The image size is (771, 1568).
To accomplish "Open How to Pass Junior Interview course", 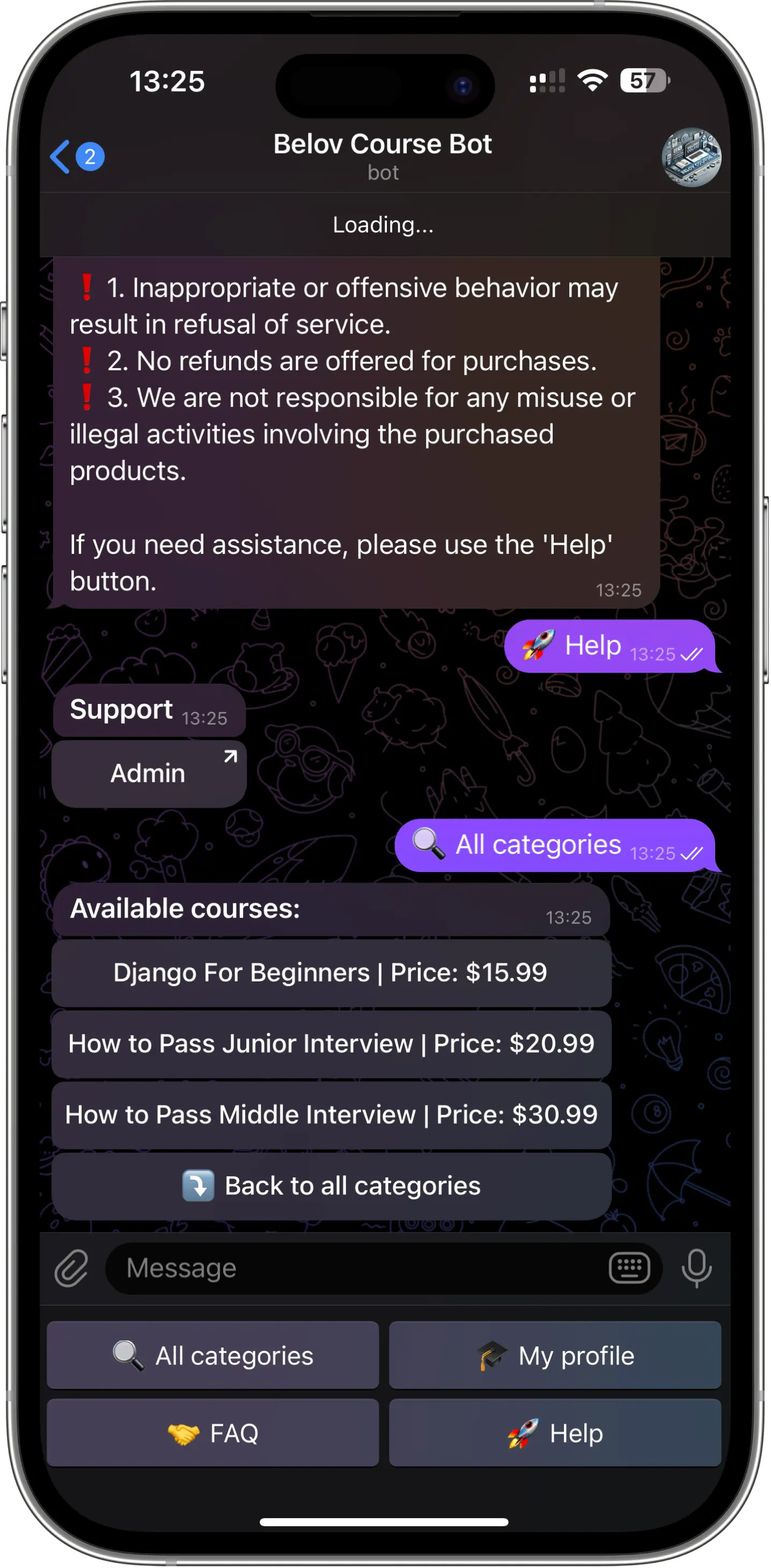I will [x=331, y=1043].
